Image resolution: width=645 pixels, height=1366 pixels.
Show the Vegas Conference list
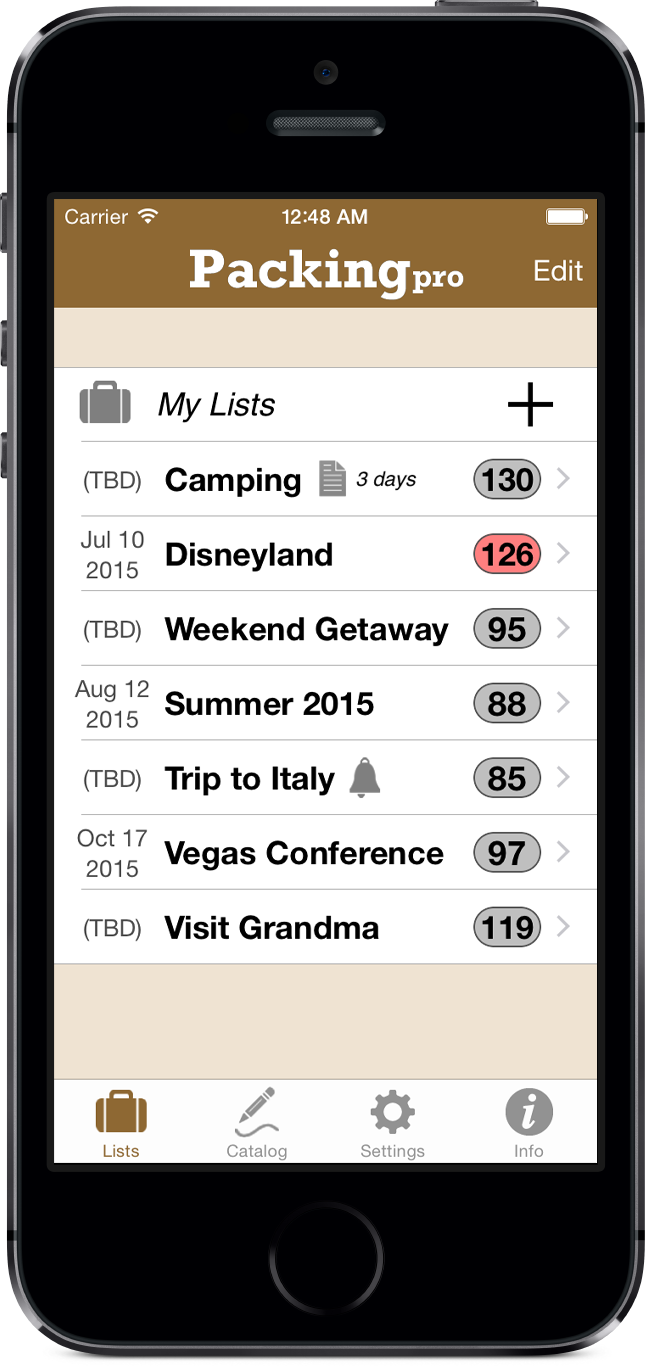click(x=304, y=853)
